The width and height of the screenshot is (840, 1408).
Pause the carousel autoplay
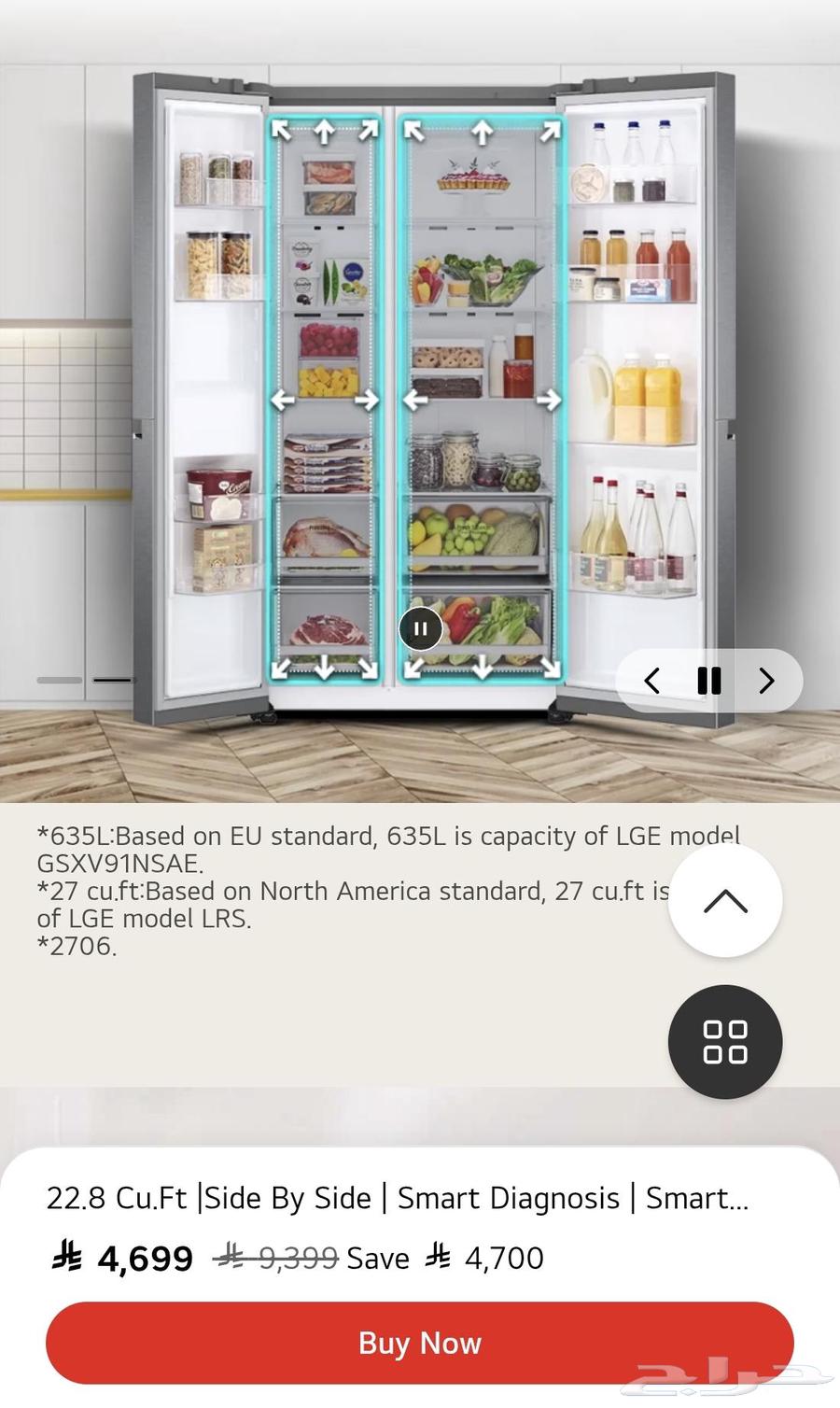(709, 681)
